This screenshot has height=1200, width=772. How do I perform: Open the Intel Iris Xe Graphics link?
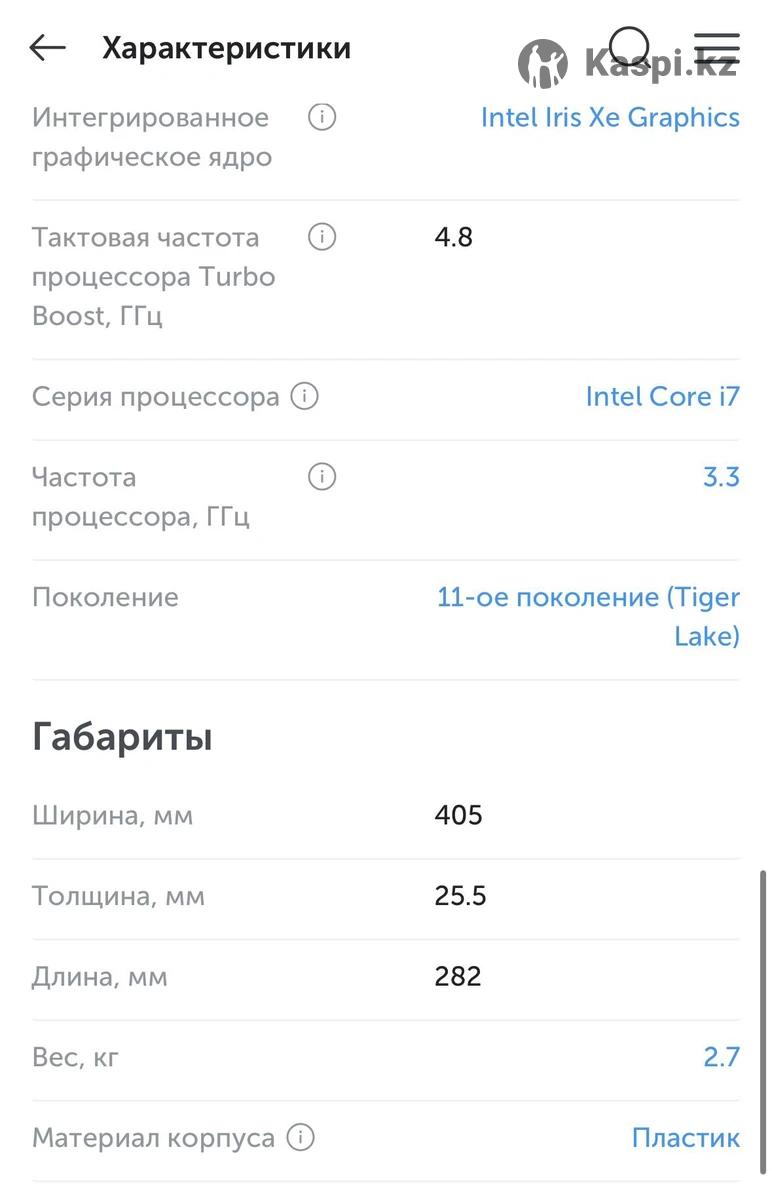(610, 118)
